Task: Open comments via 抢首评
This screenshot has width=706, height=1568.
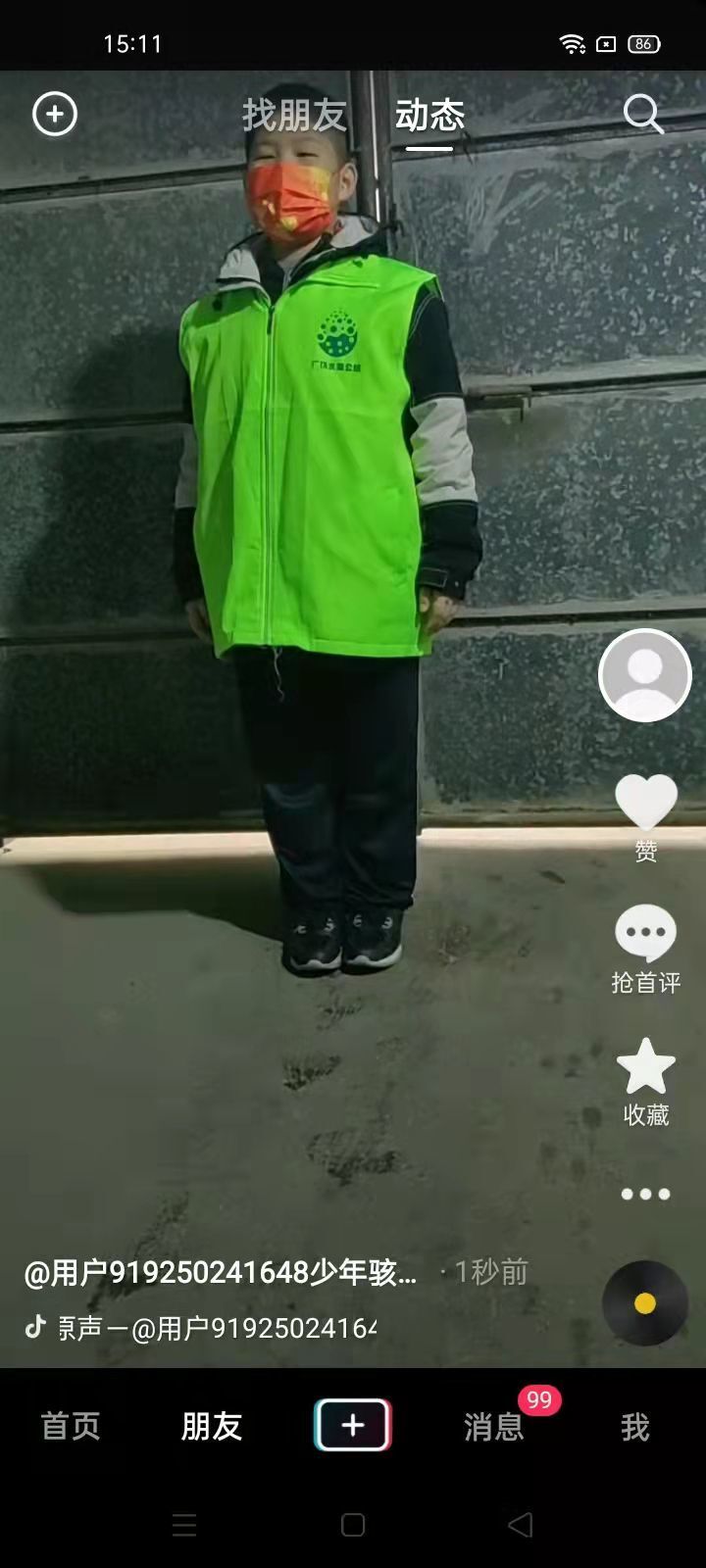Action: pyautogui.click(x=646, y=949)
